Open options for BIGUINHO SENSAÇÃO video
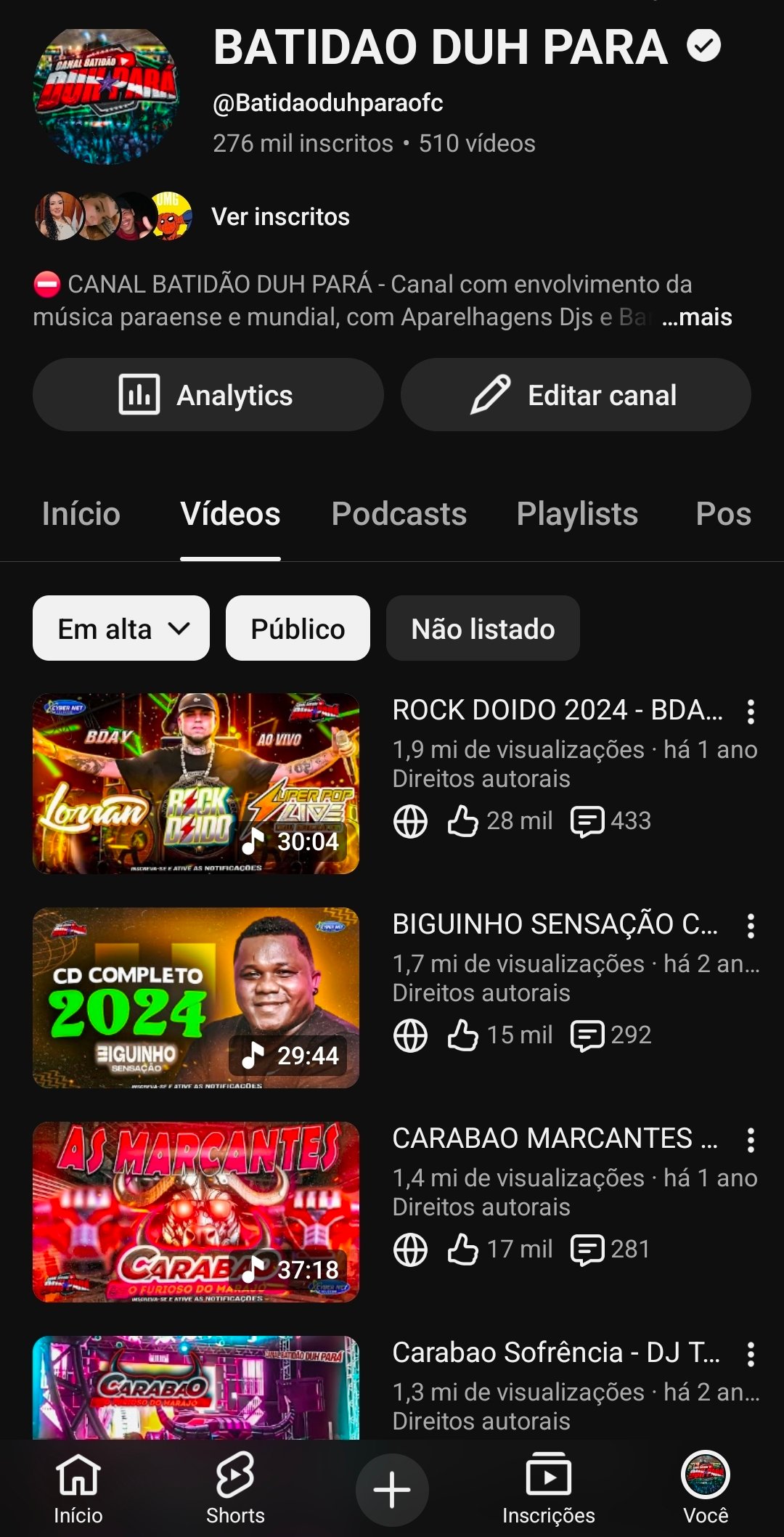Screen dimensions: 784x1537 pyautogui.click(x=751, y=926)
